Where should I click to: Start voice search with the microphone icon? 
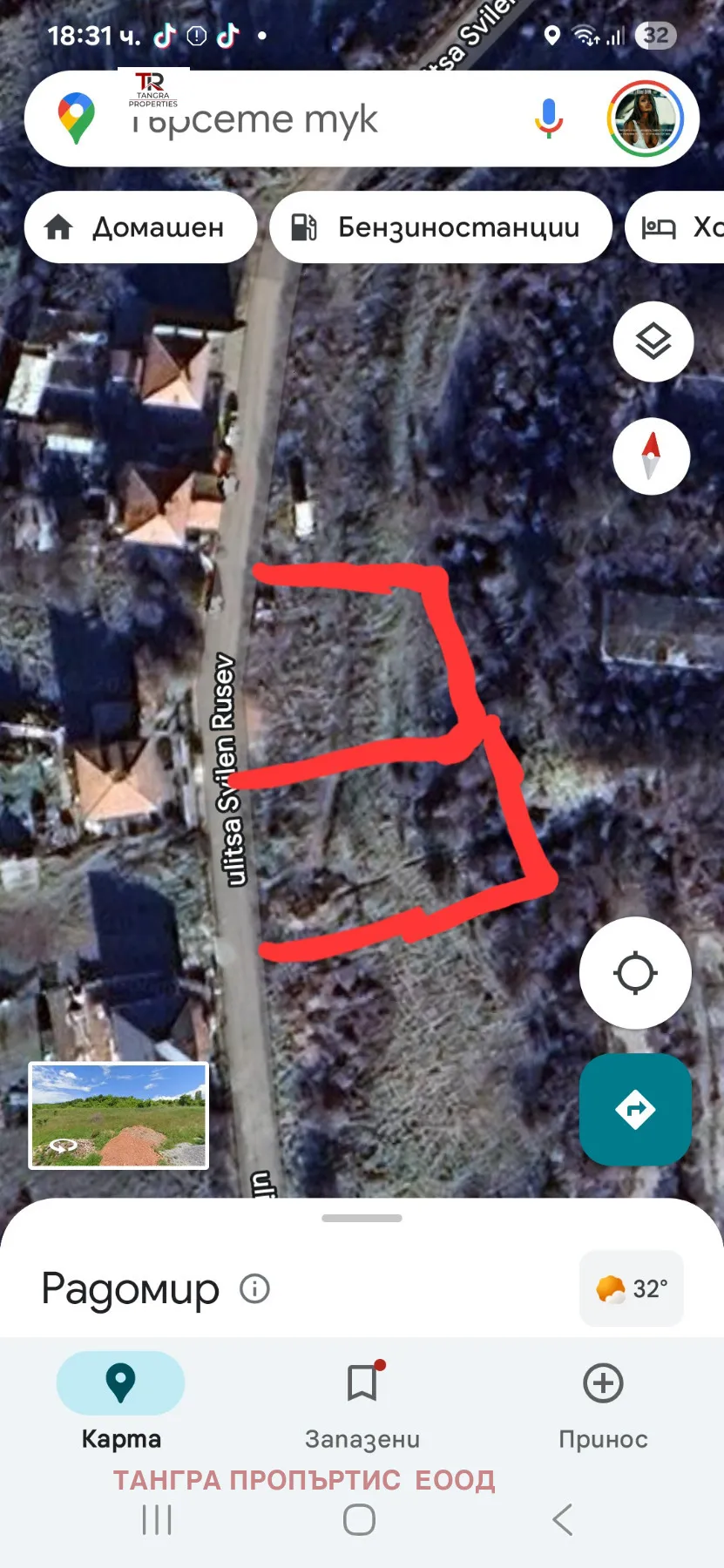click(x=548, y=118)
